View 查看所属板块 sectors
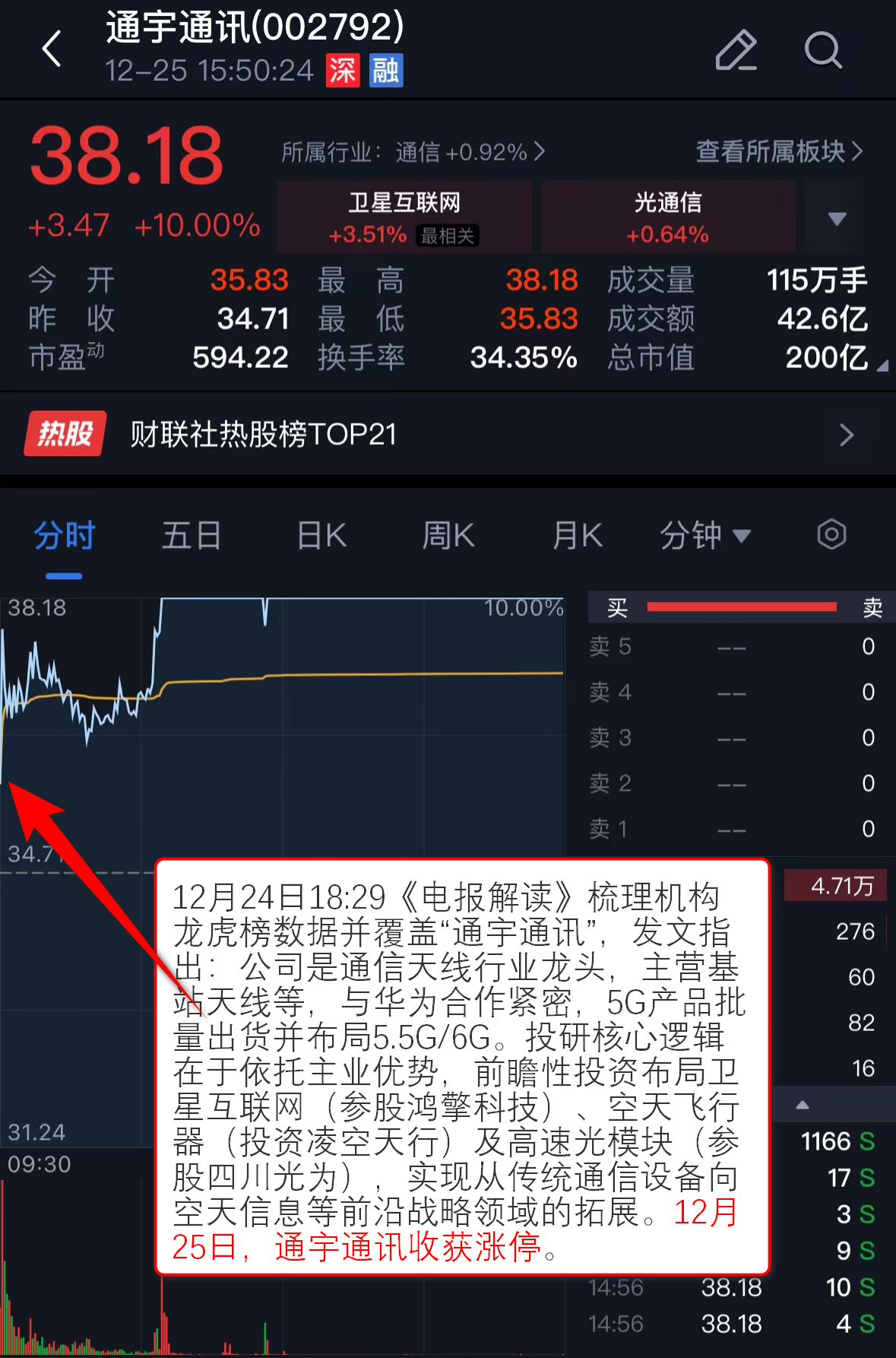Screen dimensions: 896x1358 (779, 152)
